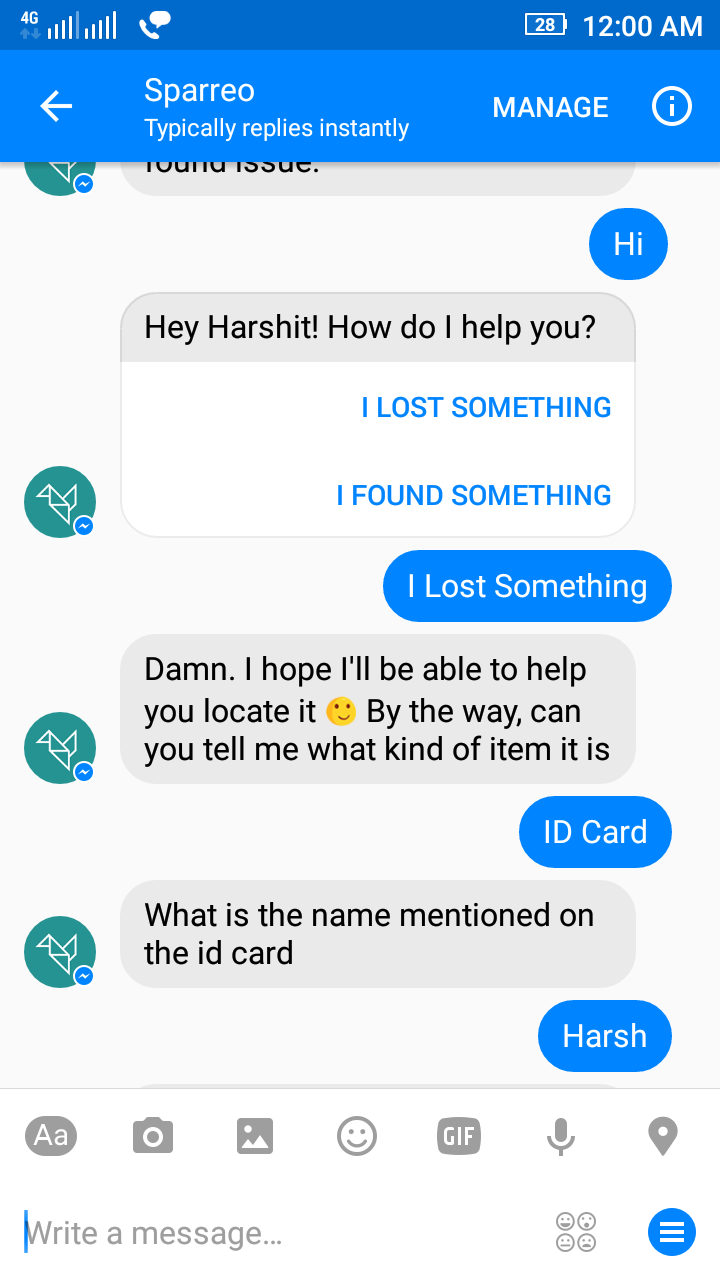Open the MANAGE option
Image resolution: width=720 pixels, height=1280 pixels.
click(x=550, y=108)
